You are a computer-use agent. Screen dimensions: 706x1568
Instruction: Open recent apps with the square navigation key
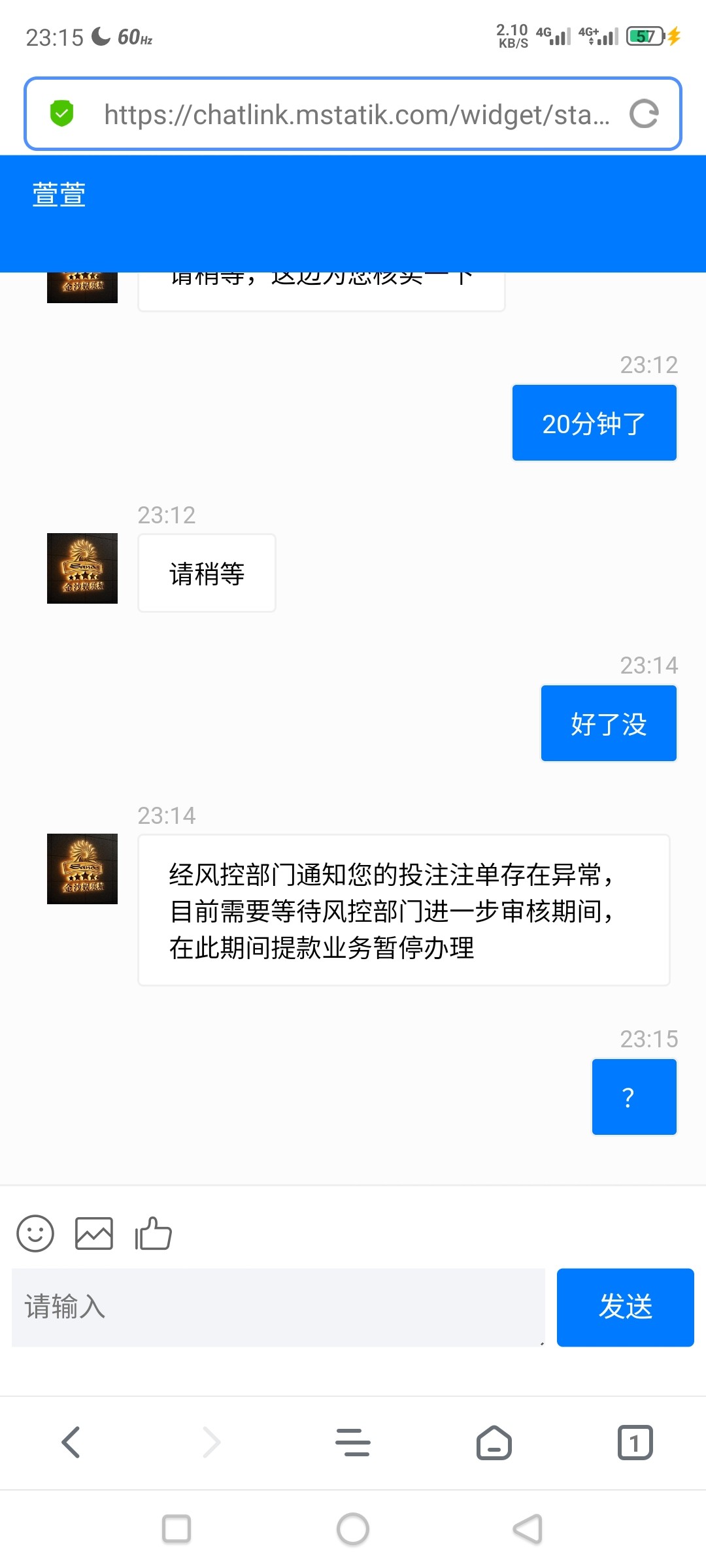[x=176, y=1529]
